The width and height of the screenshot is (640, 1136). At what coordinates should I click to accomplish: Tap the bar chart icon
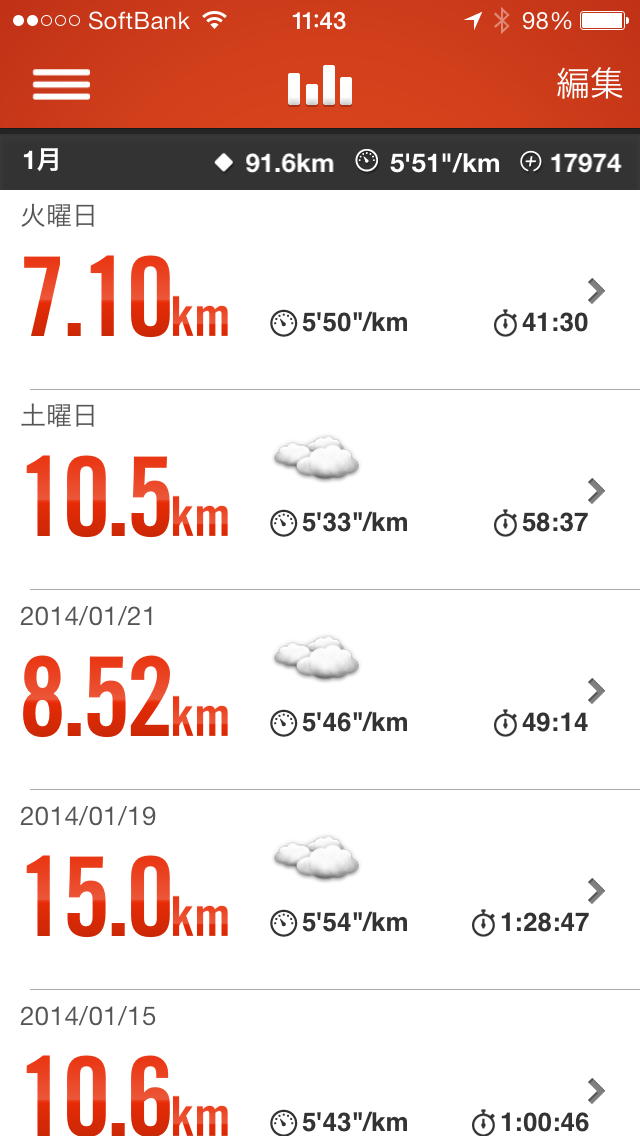(320, 85)
